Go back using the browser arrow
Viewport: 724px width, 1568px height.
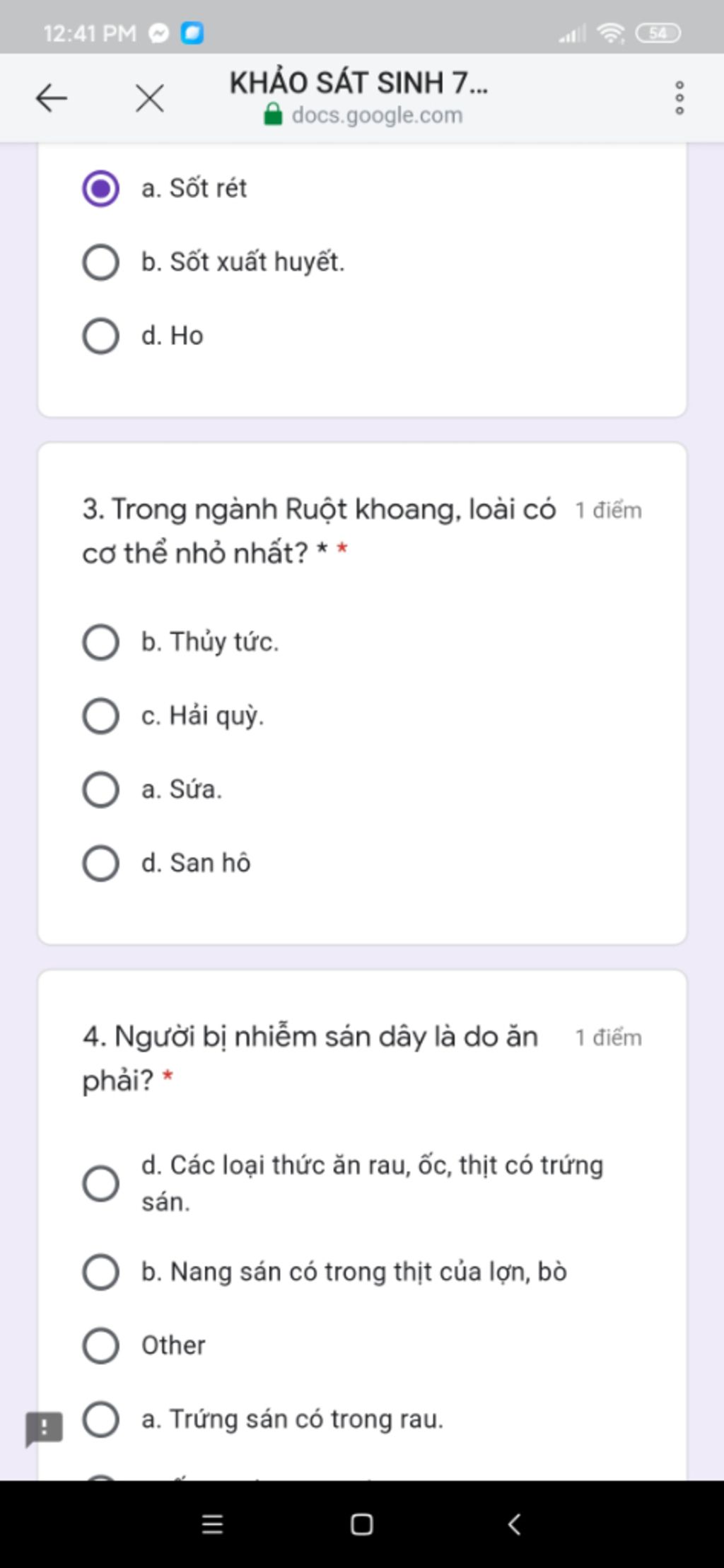52,98
